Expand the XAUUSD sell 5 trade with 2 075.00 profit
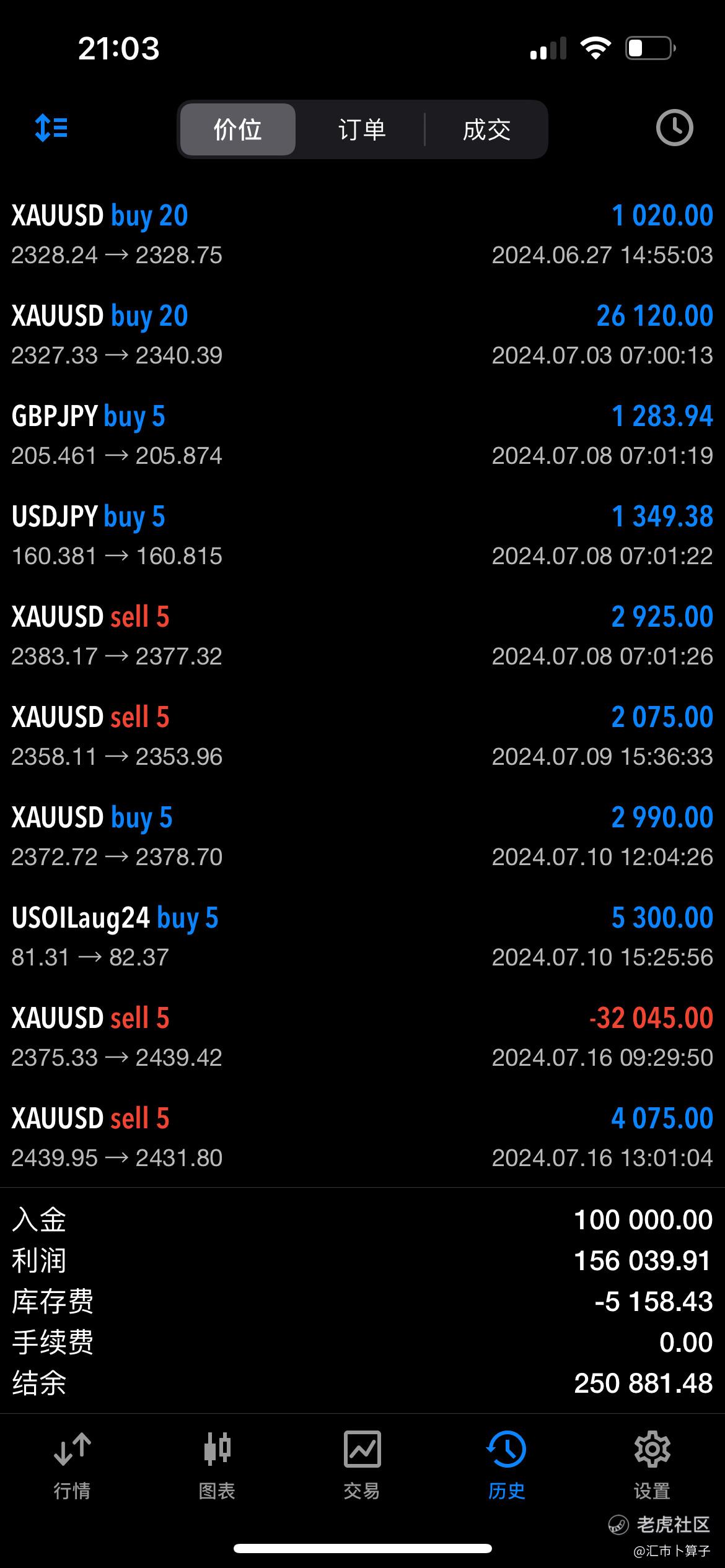Viewport: 725px width, 1568px height. pyautogui.click(x=362, y=736)
